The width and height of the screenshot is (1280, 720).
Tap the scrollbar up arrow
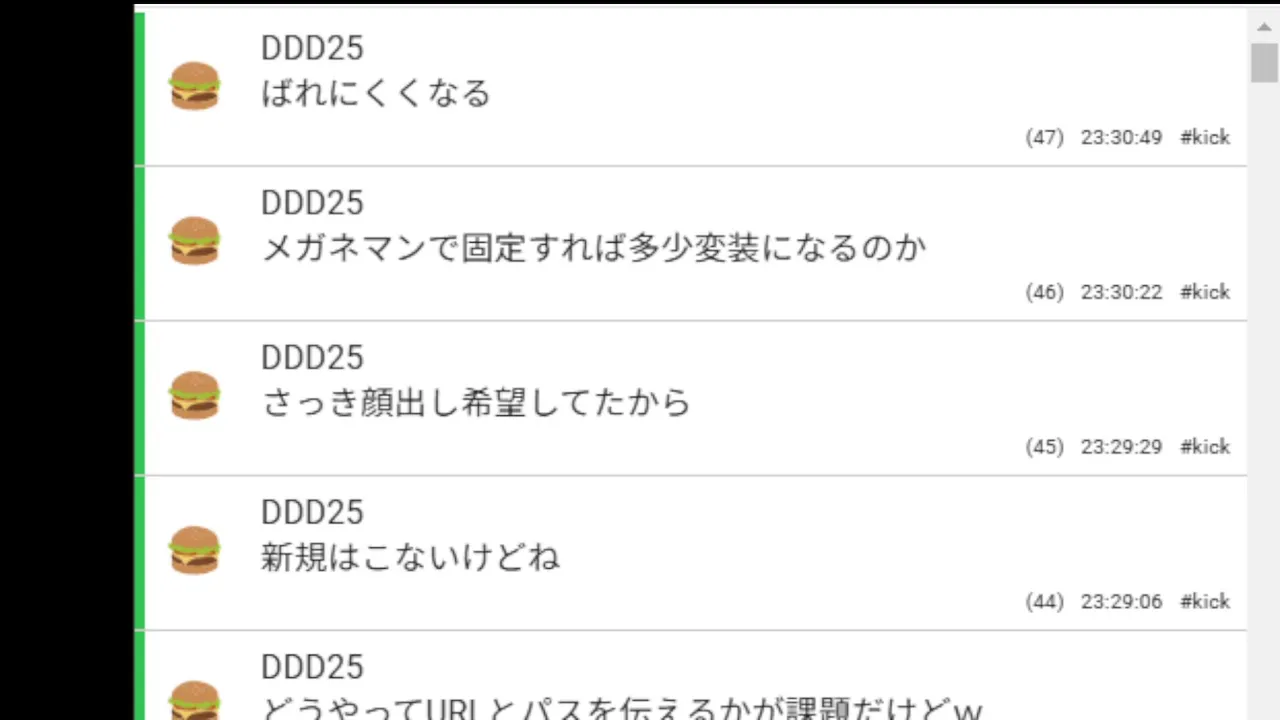click(x=1264, y=23)
